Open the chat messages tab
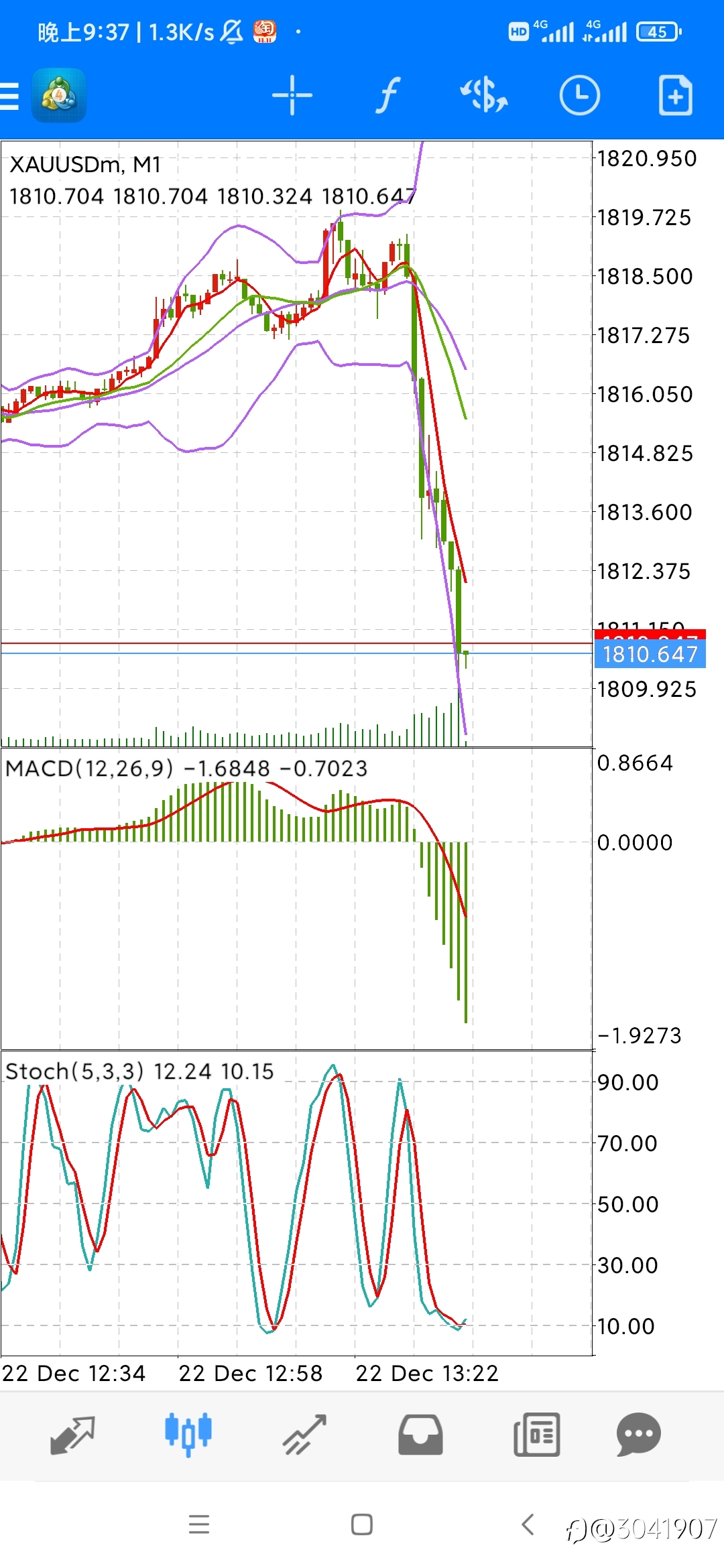 [x=638, y=1435]
